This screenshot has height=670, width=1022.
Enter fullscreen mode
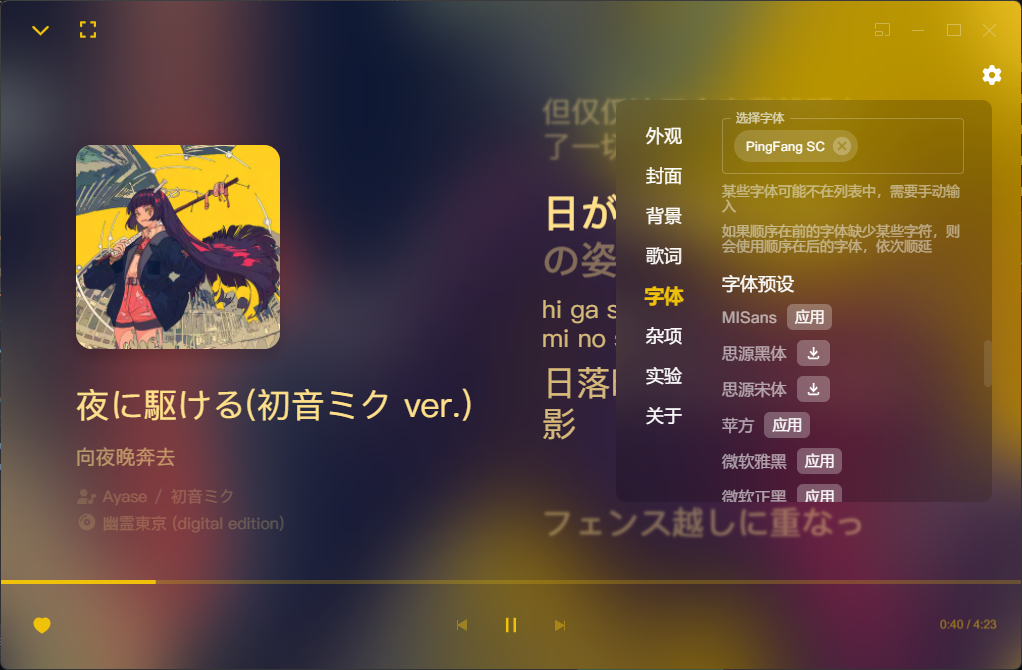88,30
